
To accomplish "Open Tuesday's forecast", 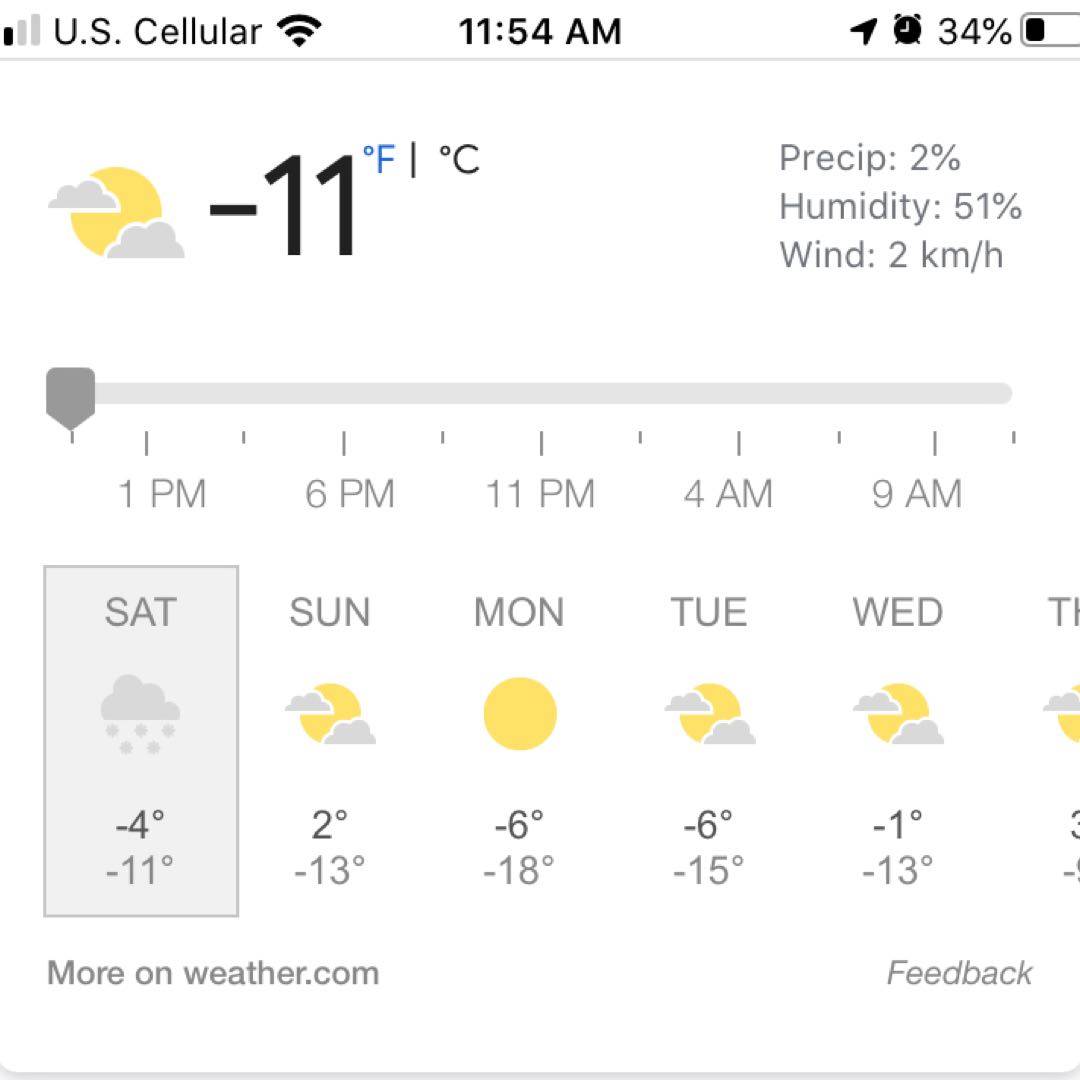I will [x=709, y=740].
